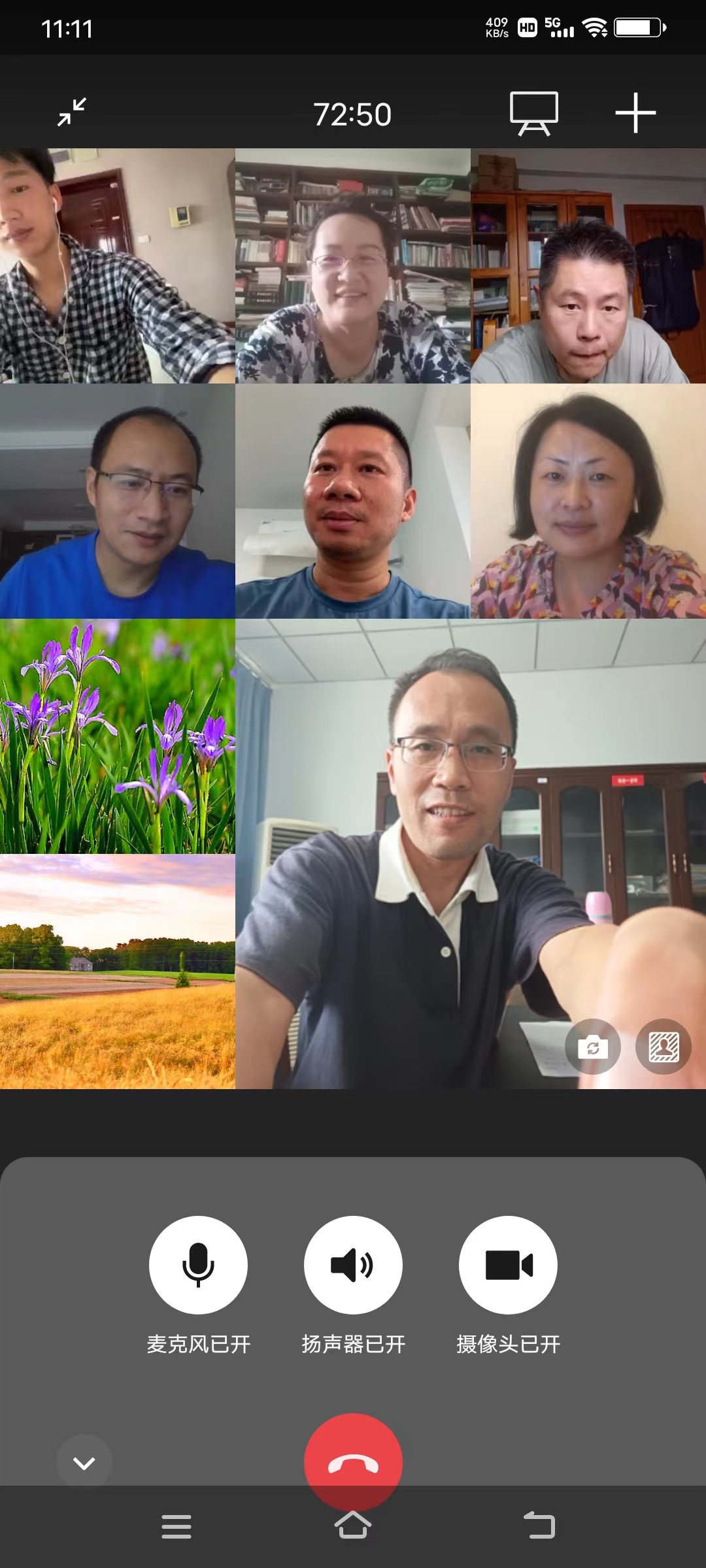Enlarge the purple iris flowers participant tile
Image resolution: width=706 pixels, height=1568 pixels.
point(118,736)
